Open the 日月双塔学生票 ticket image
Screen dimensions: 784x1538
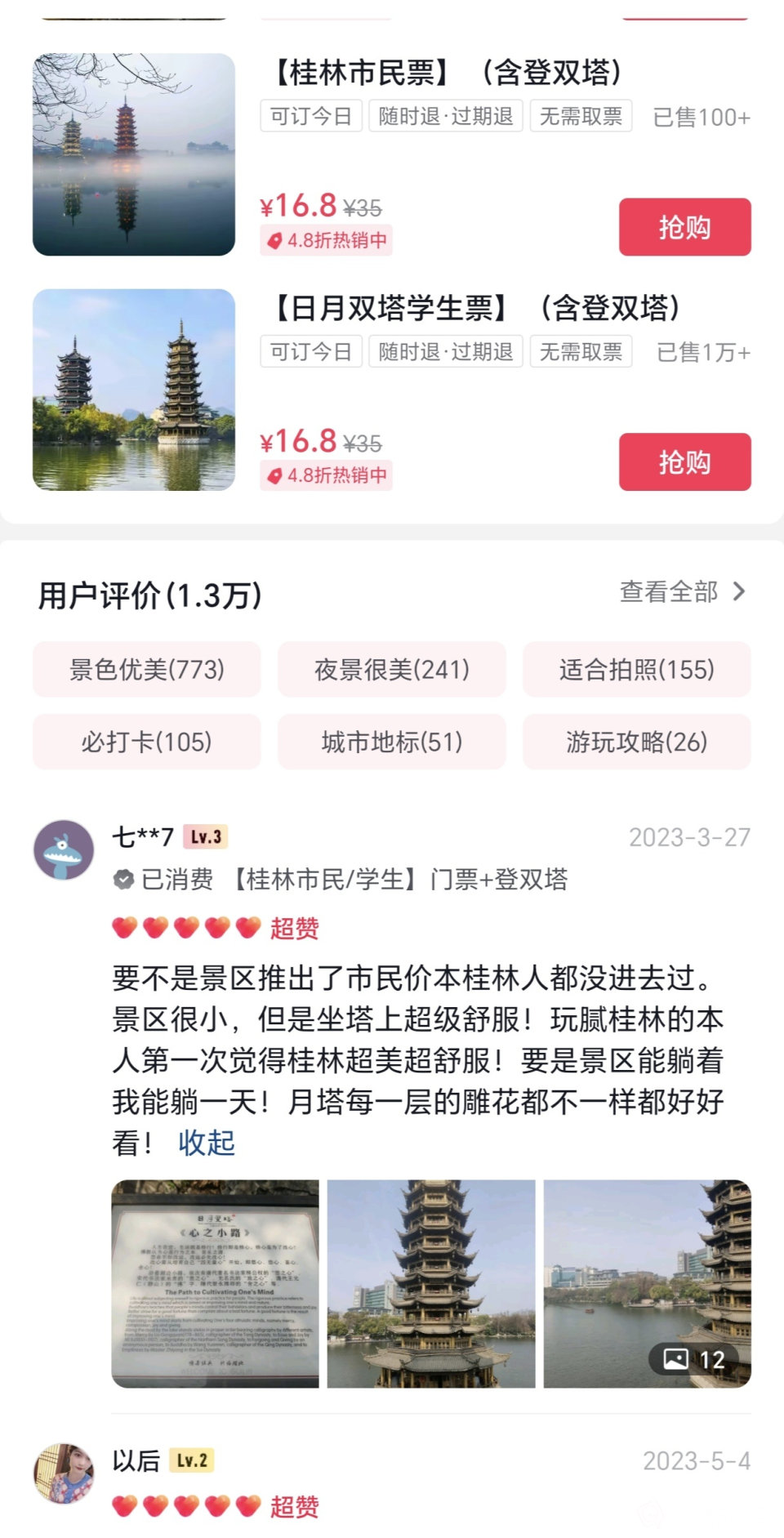(134, 390)
